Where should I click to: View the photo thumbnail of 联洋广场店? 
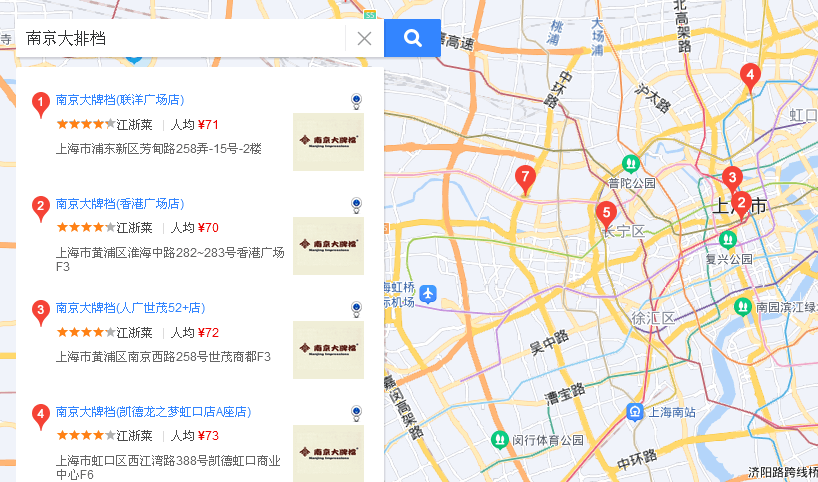pyautogui.click(x=328, y=142)
